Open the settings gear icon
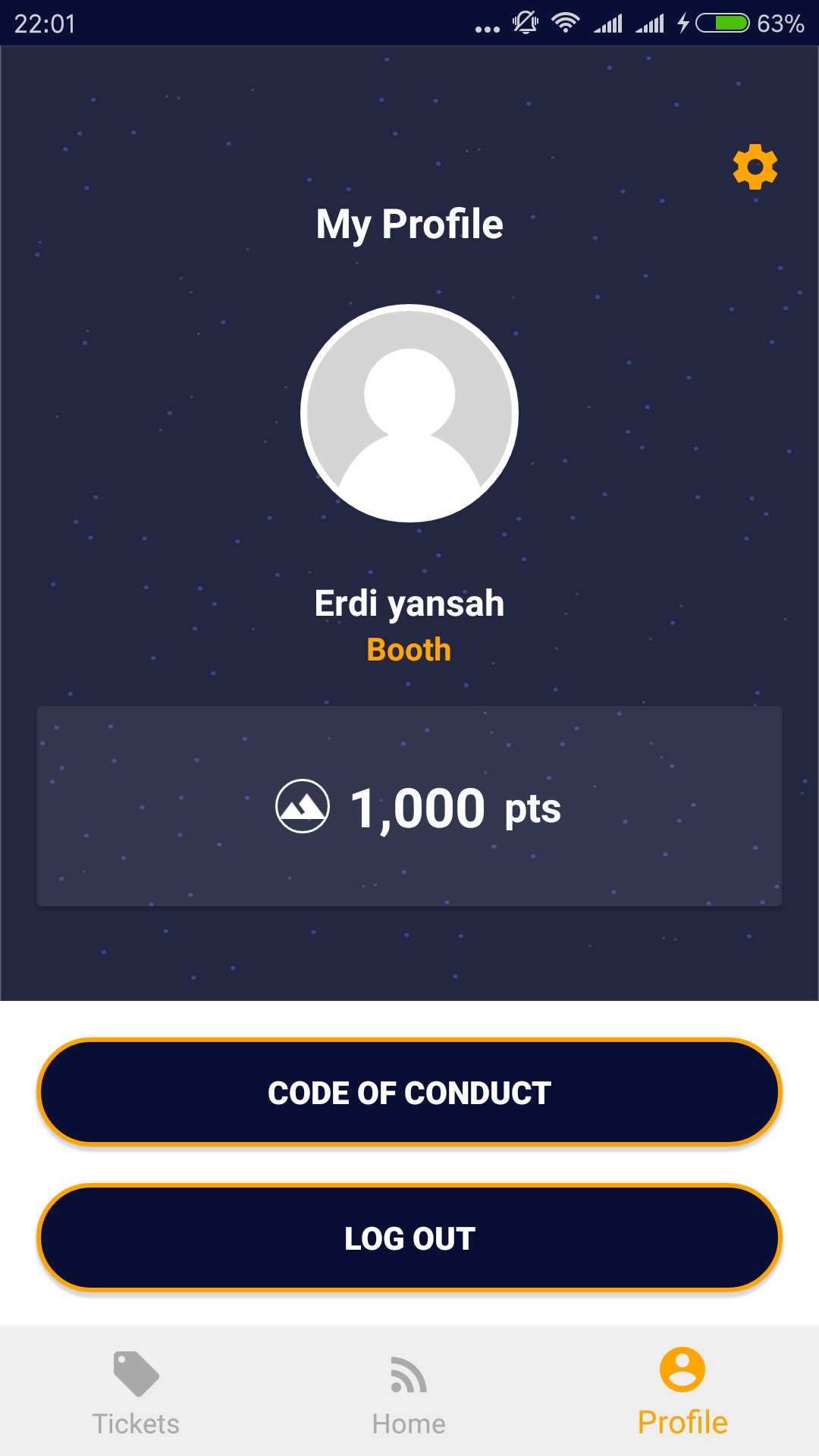Image resolution: width=819 pixels, height=1456 pixels. pos(755,167)
